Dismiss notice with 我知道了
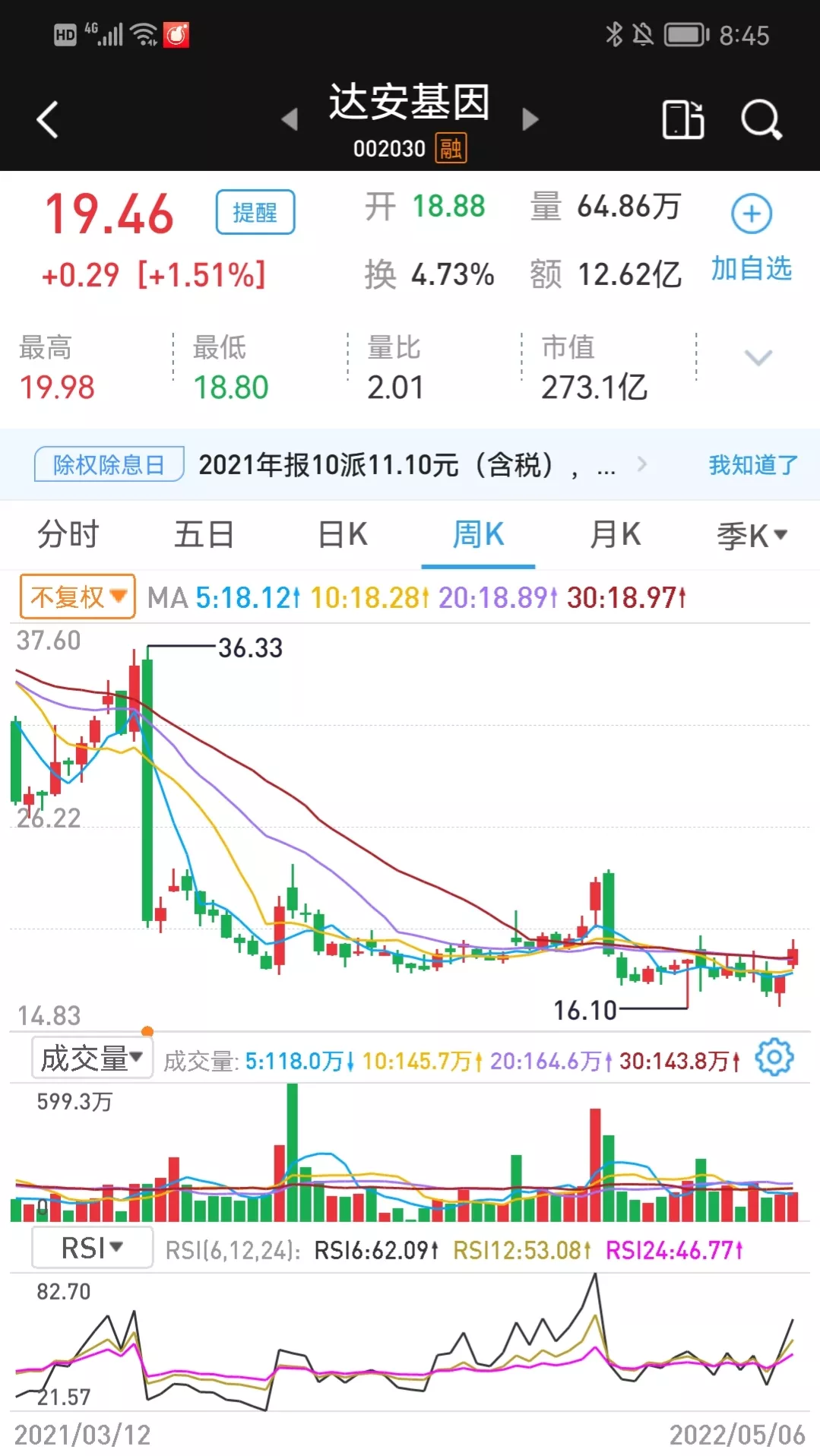Screen dimensions: 820x1456 point(752,464)
